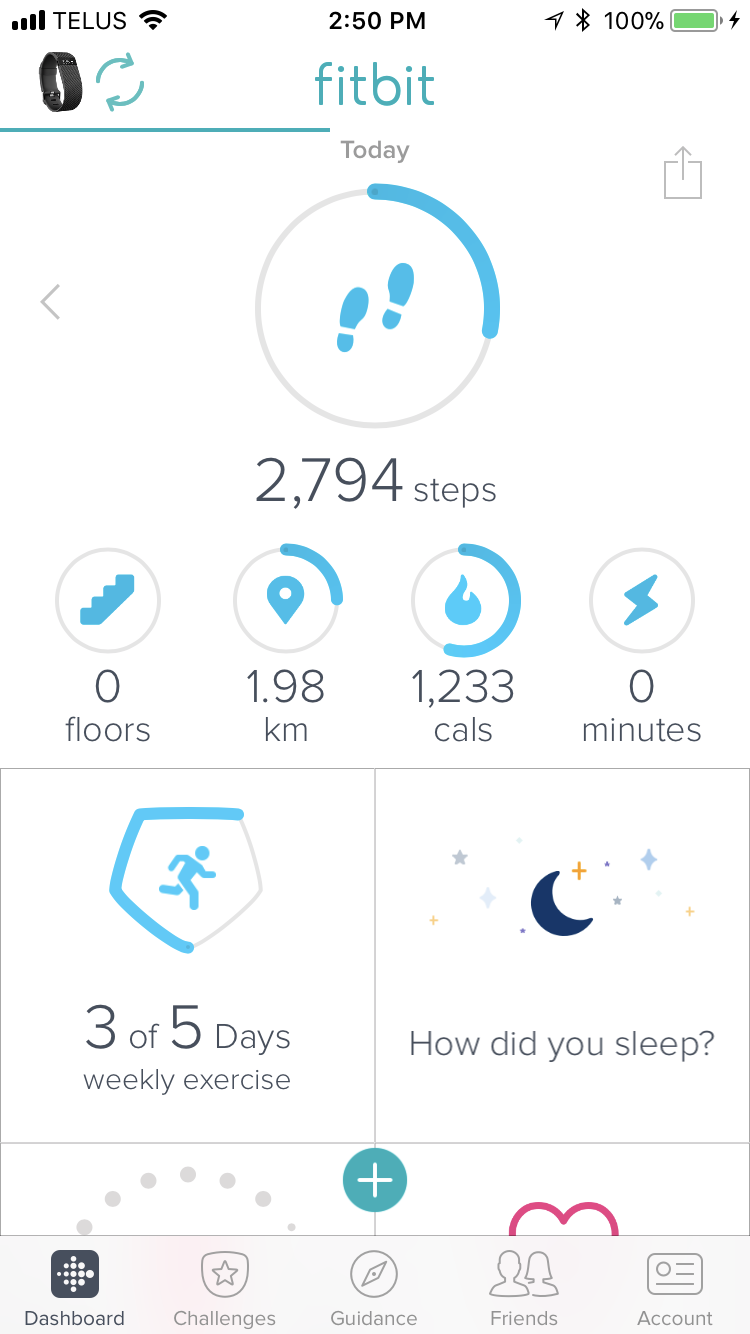View calories burned details
The width and height of the screenshot is (750, 1334).
pos(464,601)
